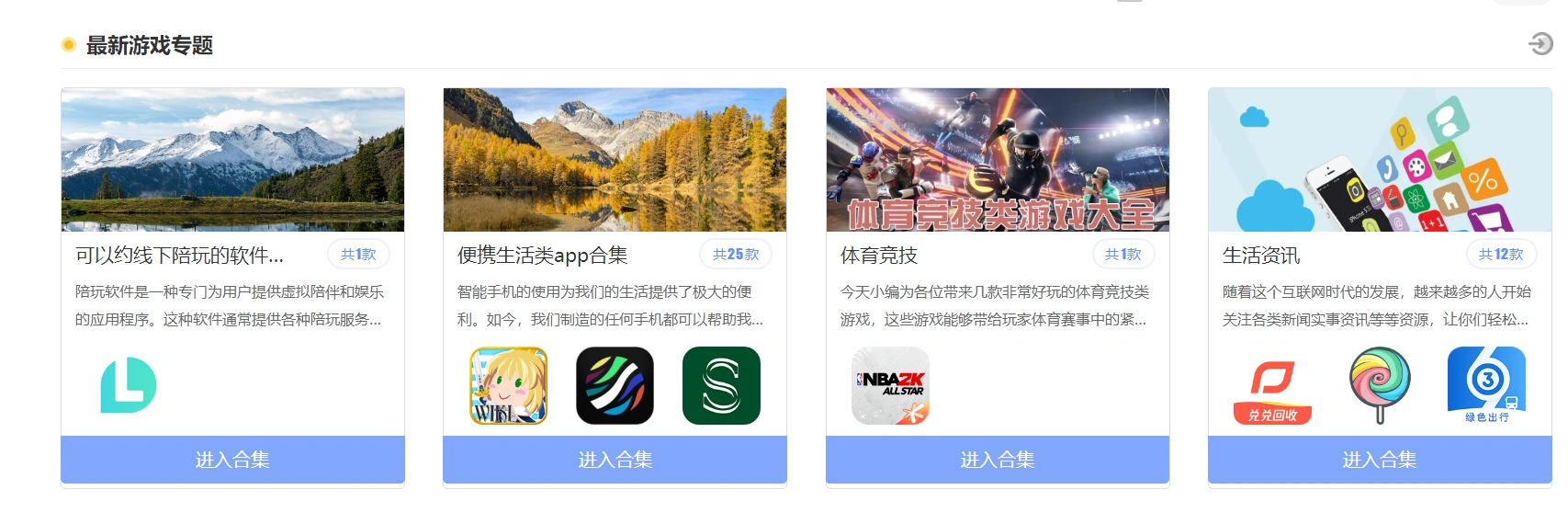Open the 体育竞技类游戏大全 banner
The height and width of the screenshot is (524, 1568).
point(998,159)
